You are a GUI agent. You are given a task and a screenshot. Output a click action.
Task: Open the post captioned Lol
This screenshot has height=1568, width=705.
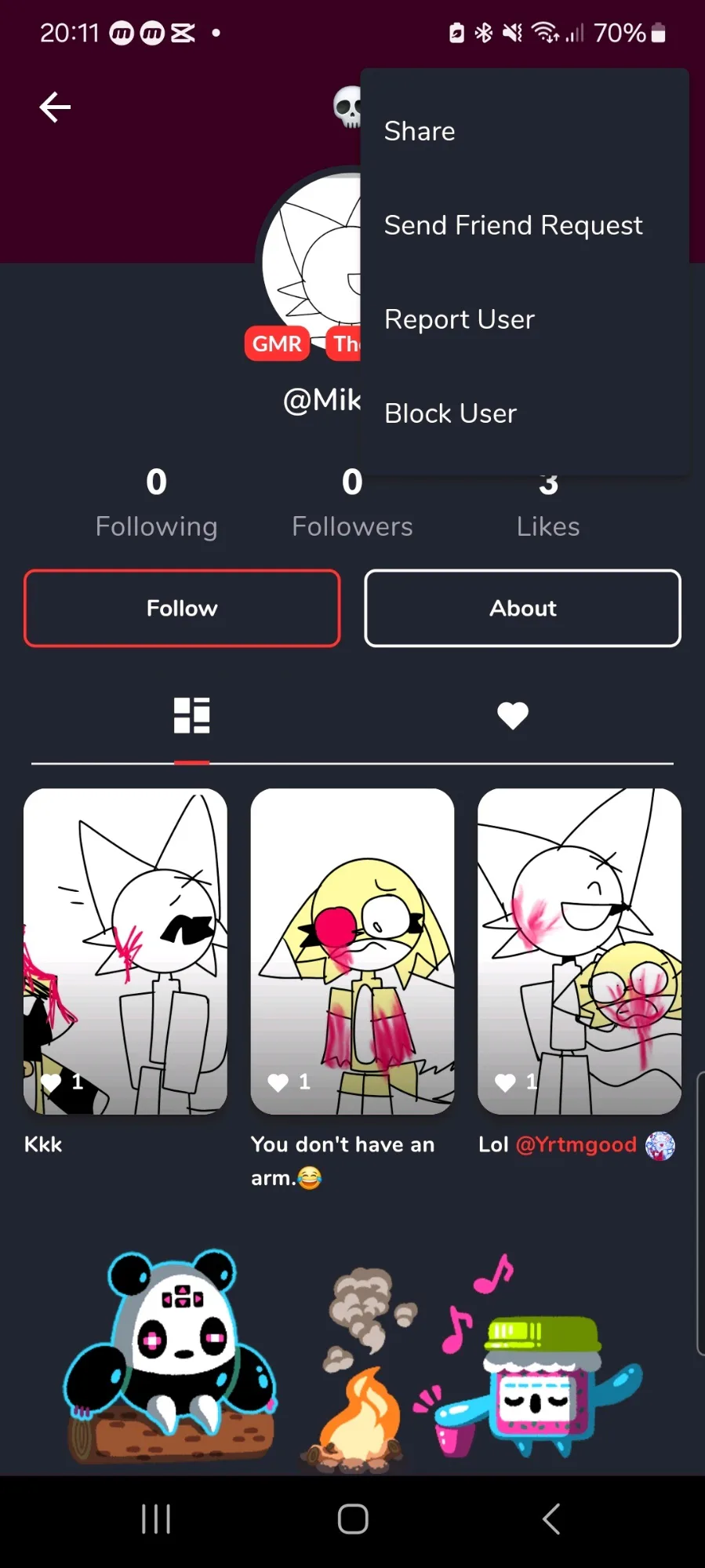[579, 951]
